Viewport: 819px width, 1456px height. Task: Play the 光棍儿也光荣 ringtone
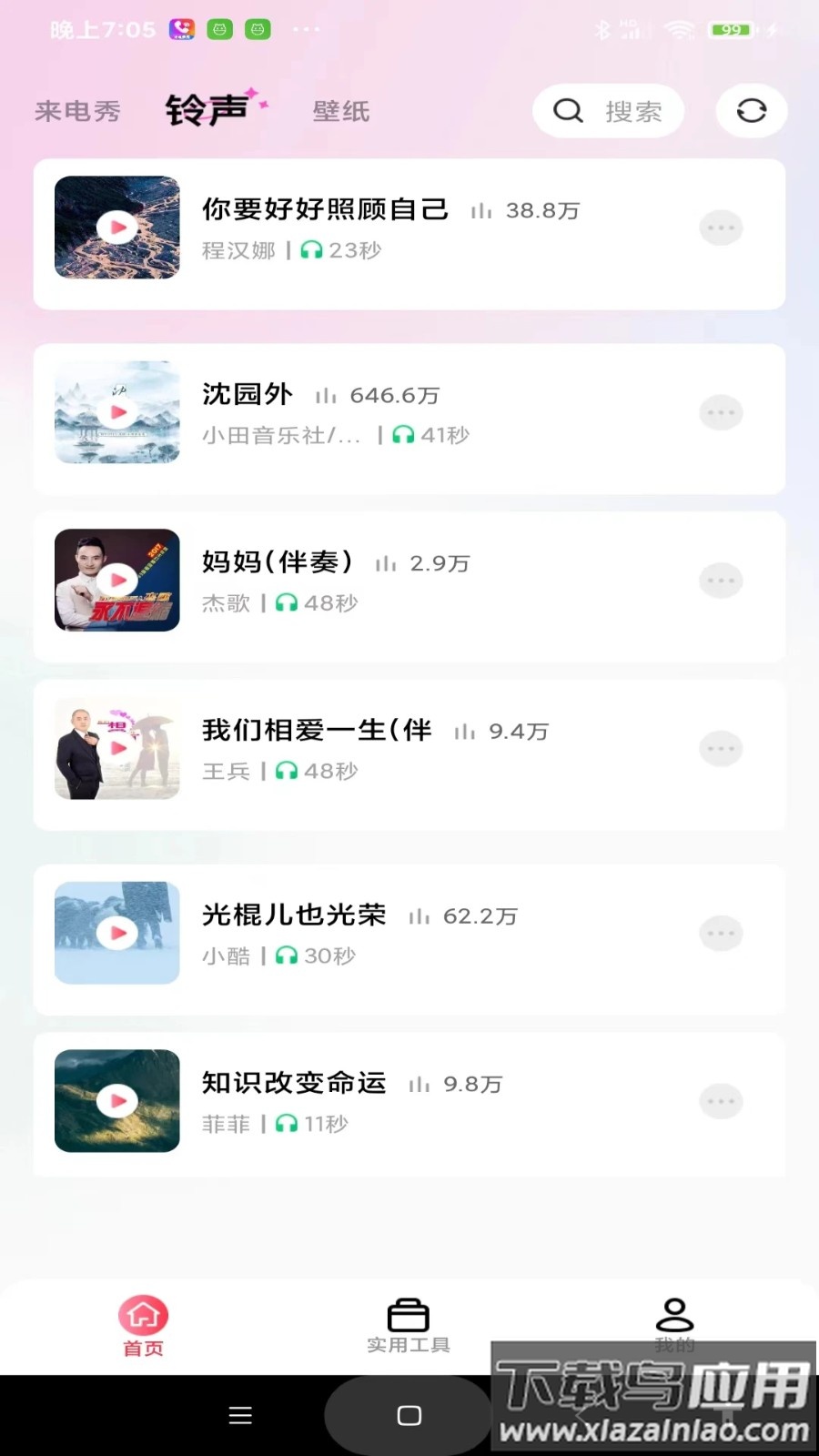click(x=116, y=932)
